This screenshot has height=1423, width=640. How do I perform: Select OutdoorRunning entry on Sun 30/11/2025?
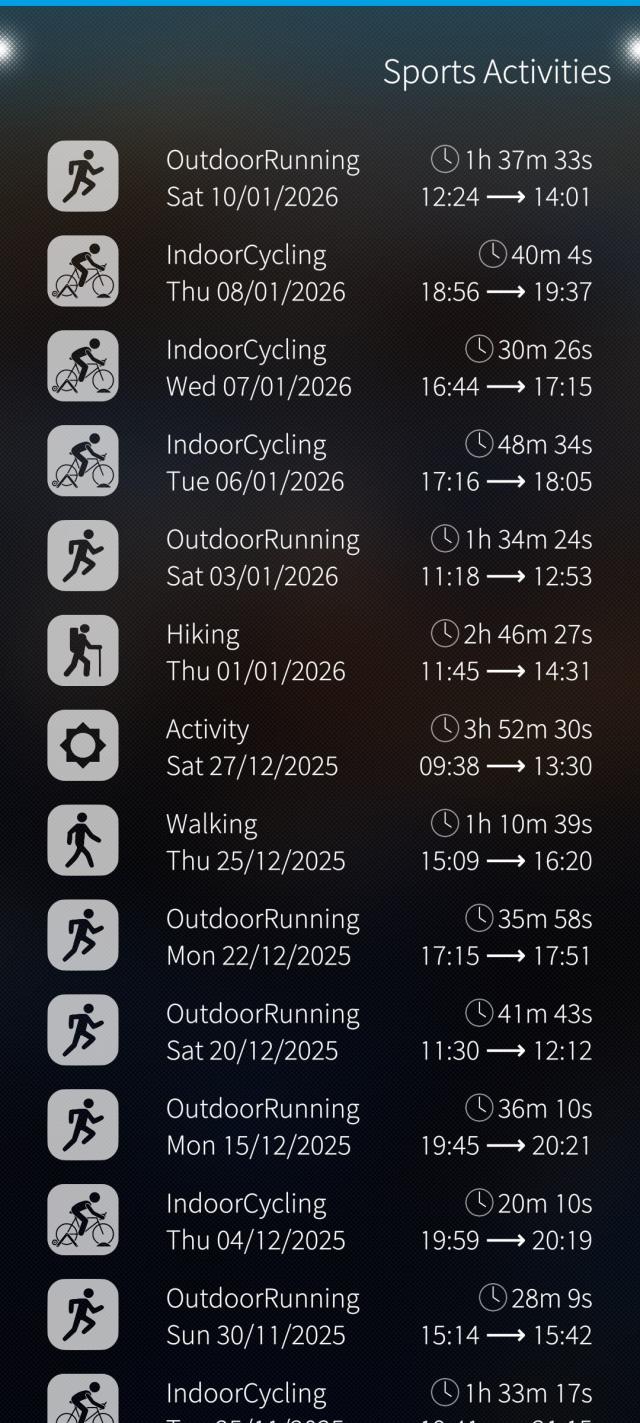tap(320, 1317)
